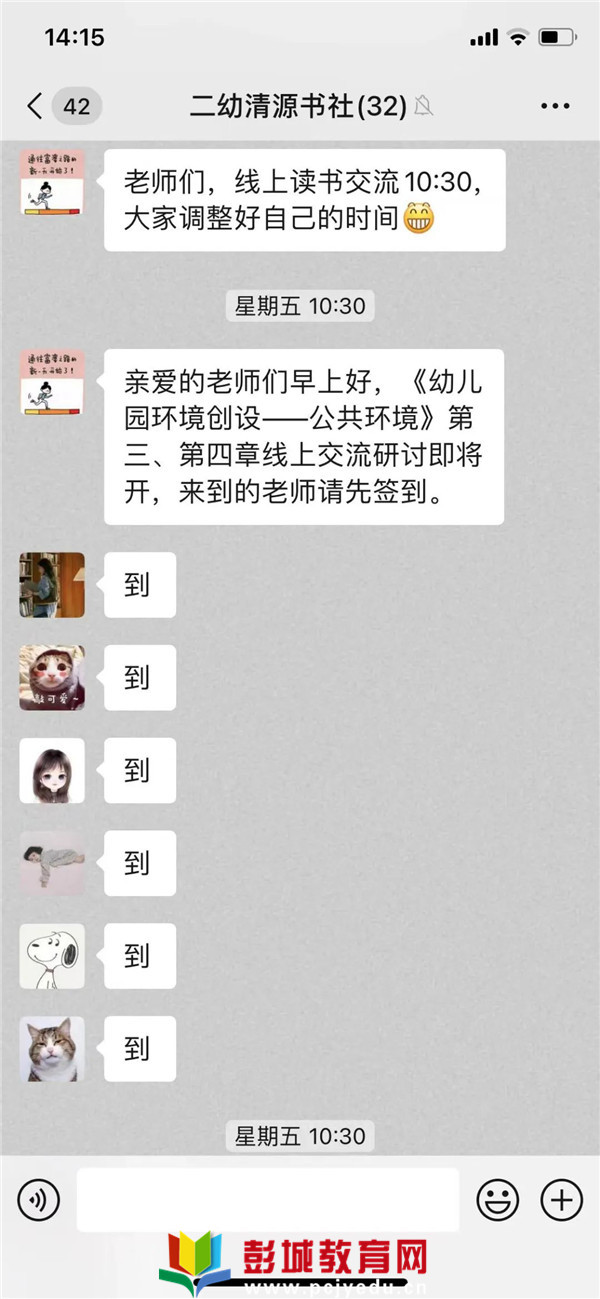Switch to voice message input
Image resolution: width=600 pixels, height=1299 pixels.
pos(38,1199)
